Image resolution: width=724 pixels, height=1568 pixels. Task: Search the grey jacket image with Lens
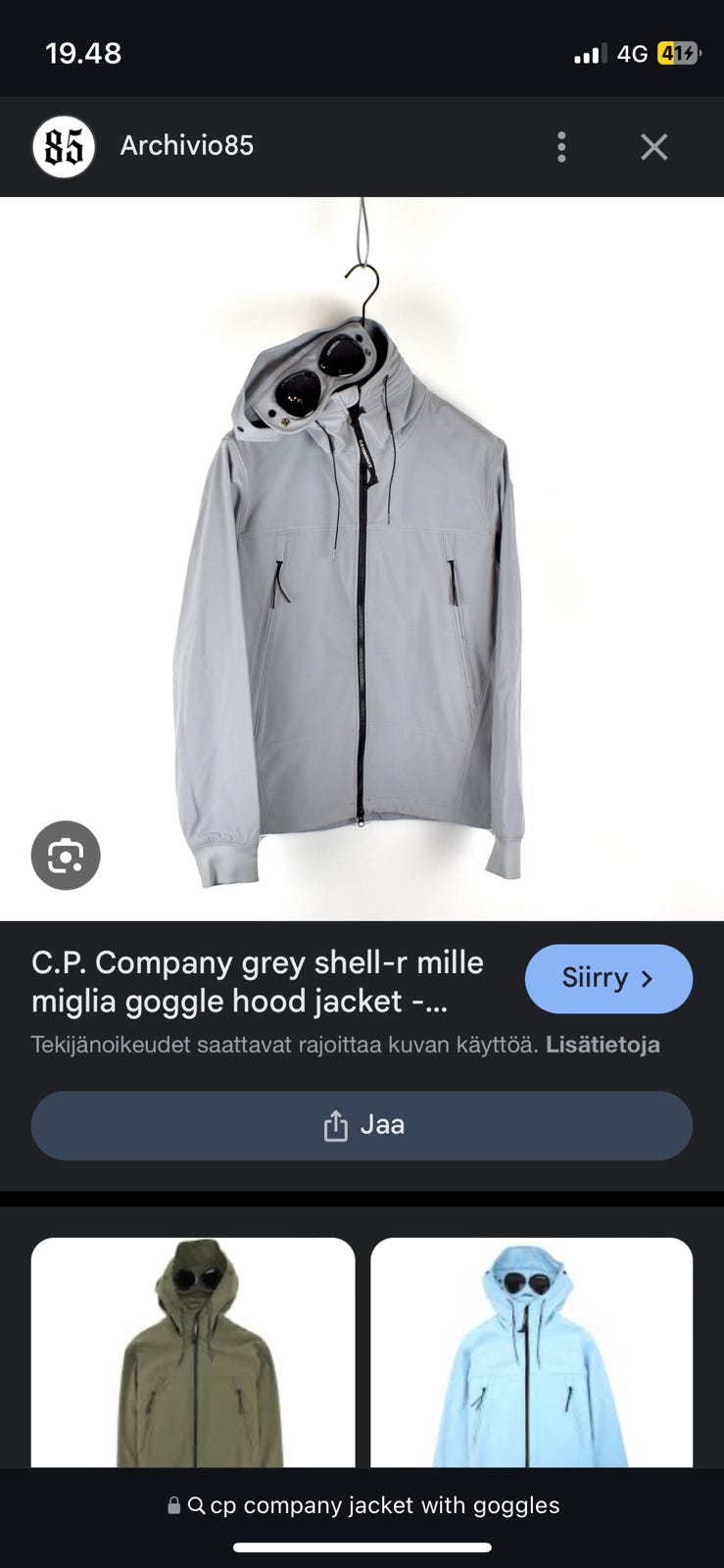pyautogui.click(x=66, y=856)
